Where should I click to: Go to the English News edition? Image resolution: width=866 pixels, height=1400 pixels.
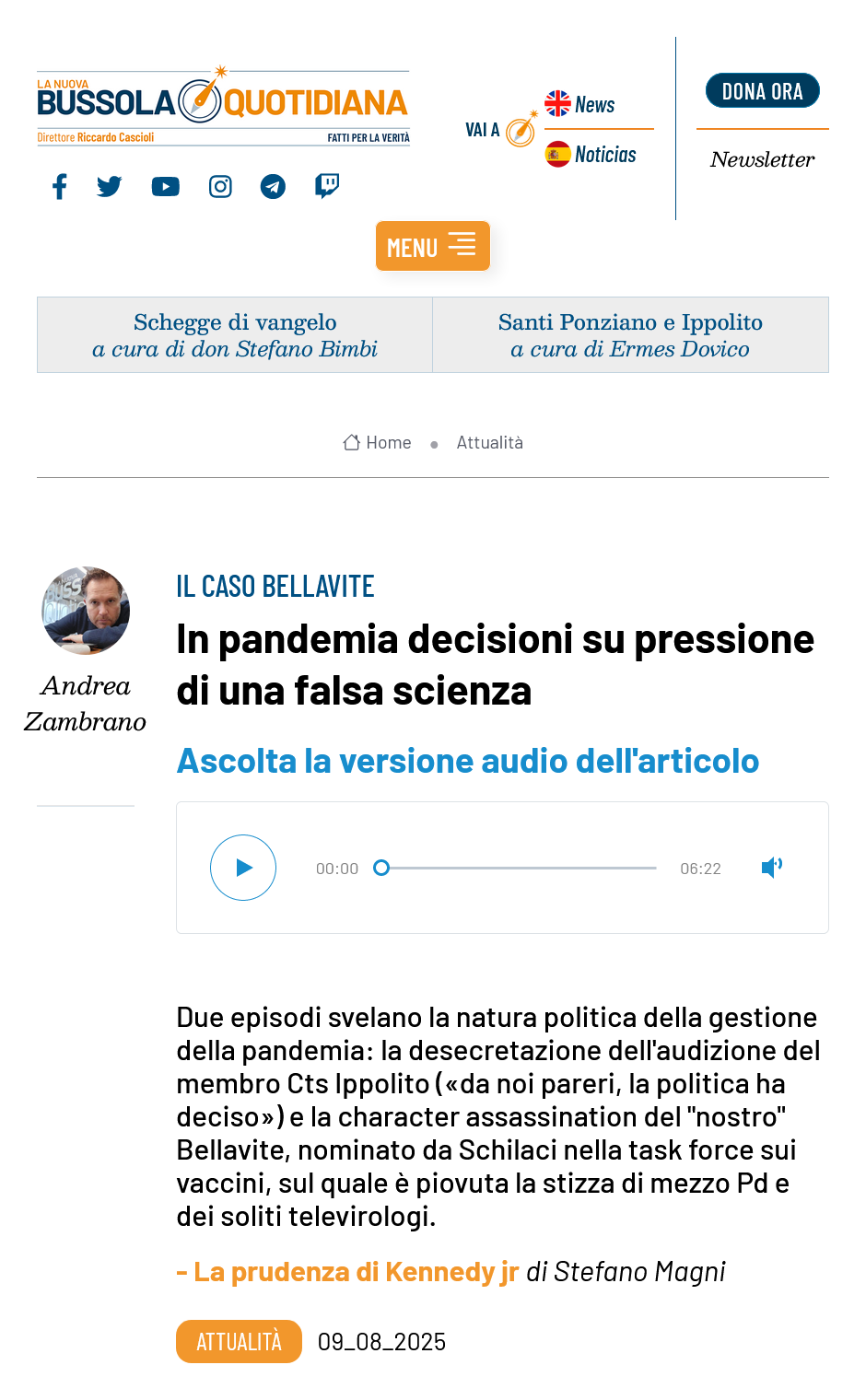(580, 104)
